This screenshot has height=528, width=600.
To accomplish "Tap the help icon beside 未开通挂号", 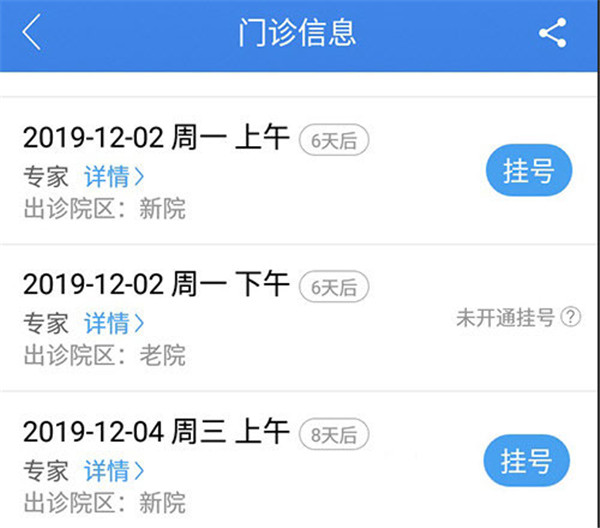I will [571, 318].
